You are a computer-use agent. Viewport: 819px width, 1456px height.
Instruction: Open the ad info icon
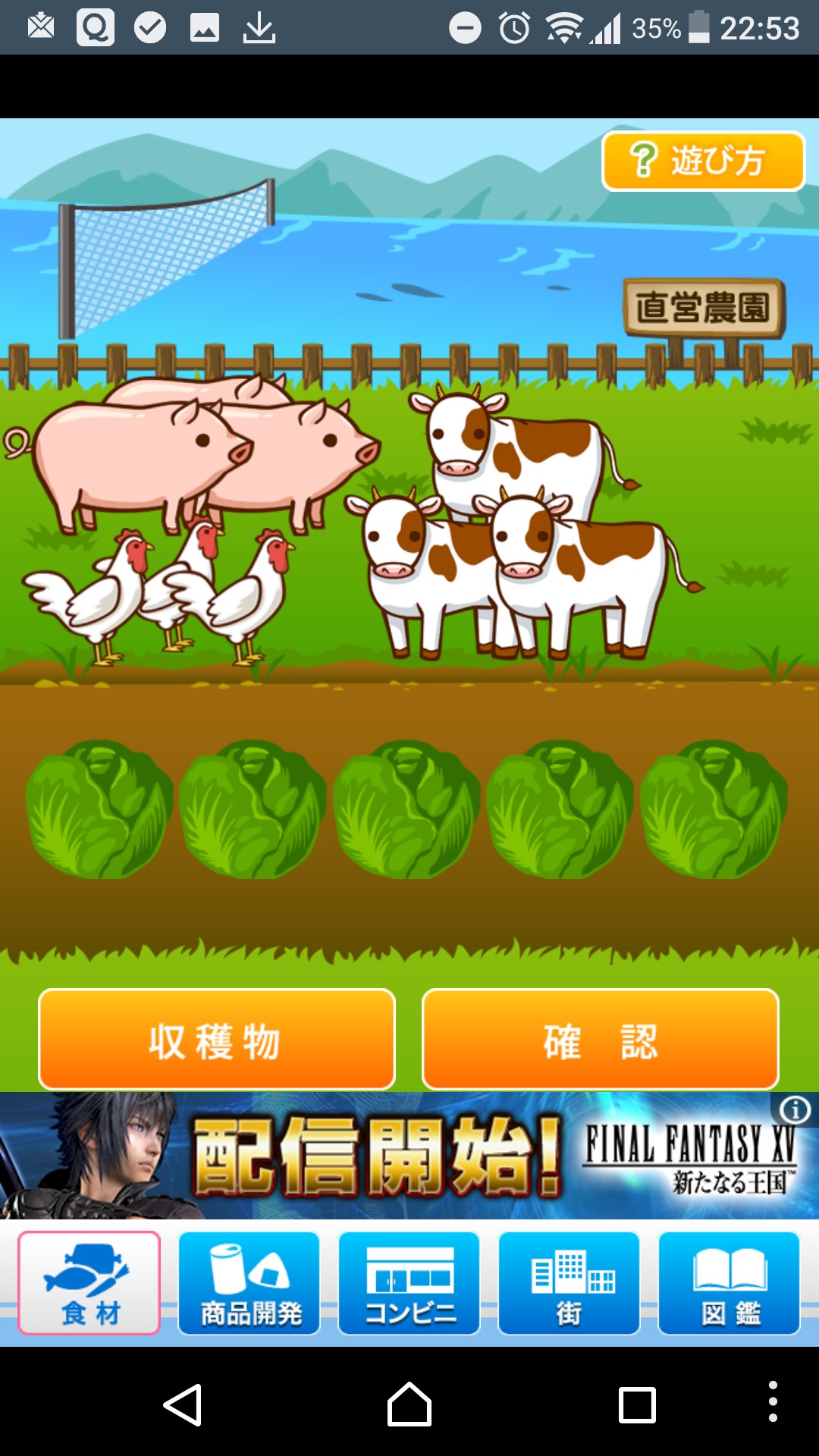coord(795,1110)
